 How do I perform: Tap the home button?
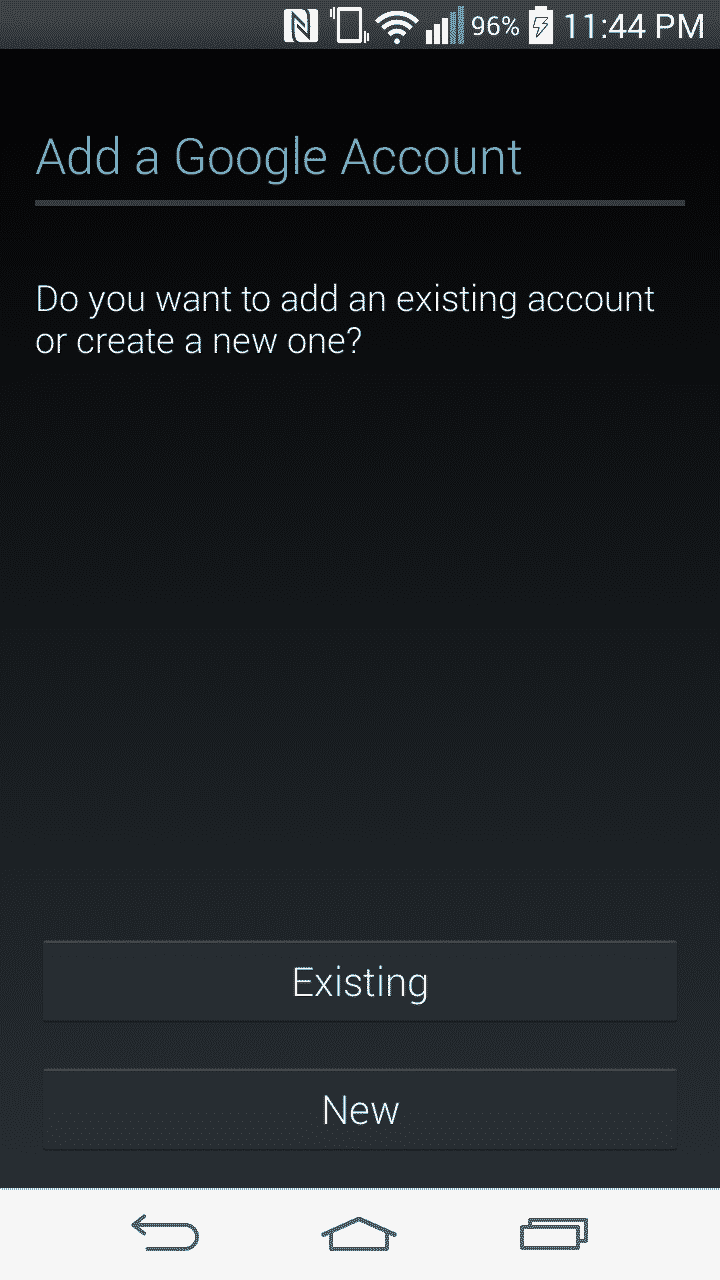click(x=359, y=1234)
